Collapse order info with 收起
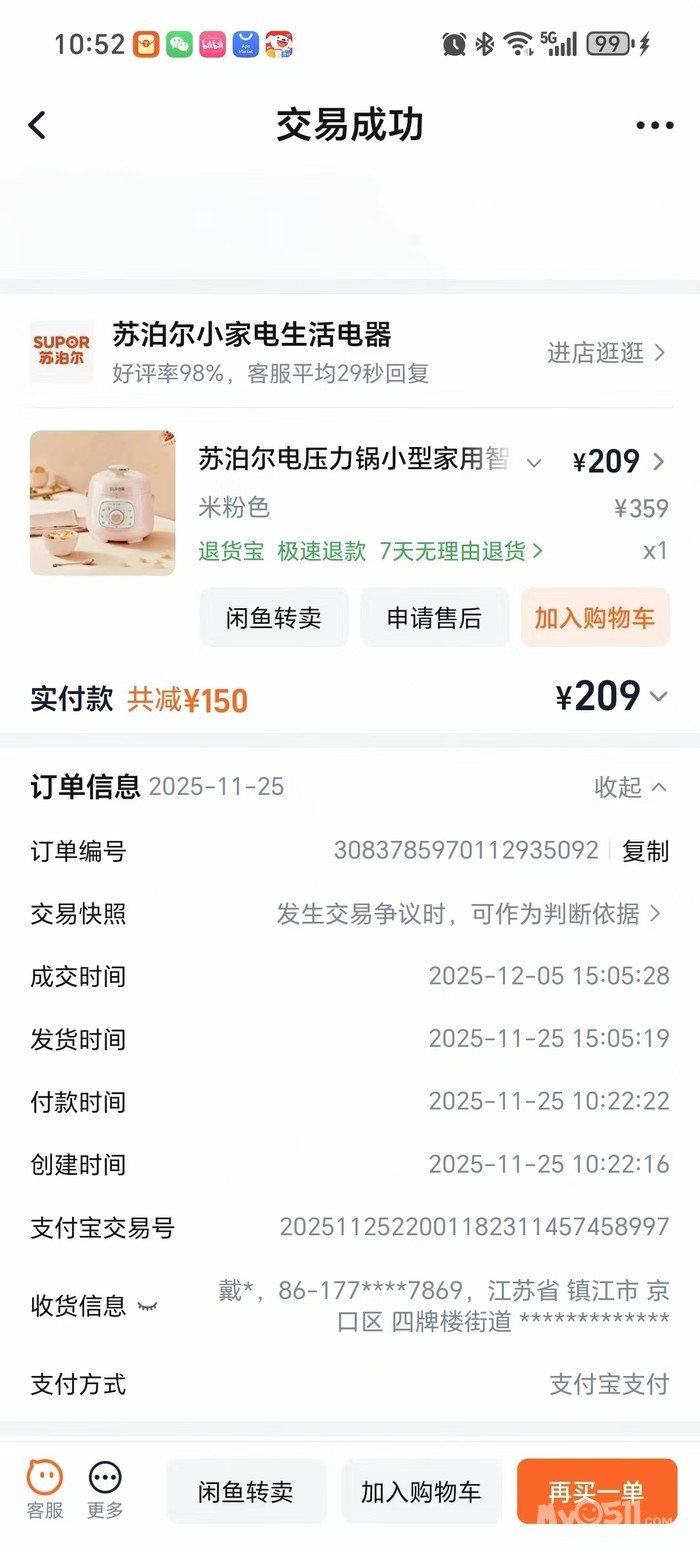This screenshot has height=1551, width=700. click(630, 787)
